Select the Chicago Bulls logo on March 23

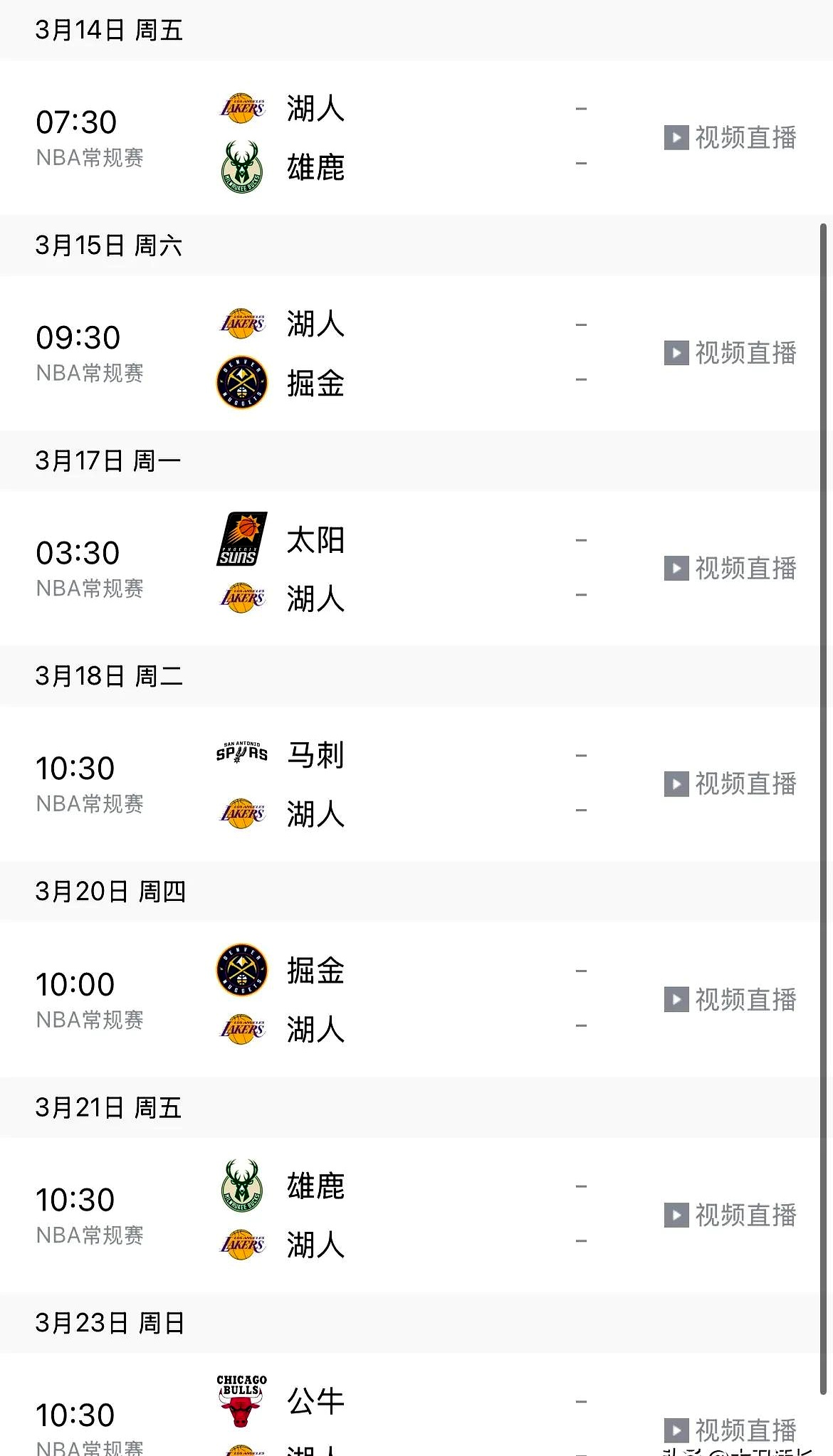pyautogui.click(x=241, y=1397)
